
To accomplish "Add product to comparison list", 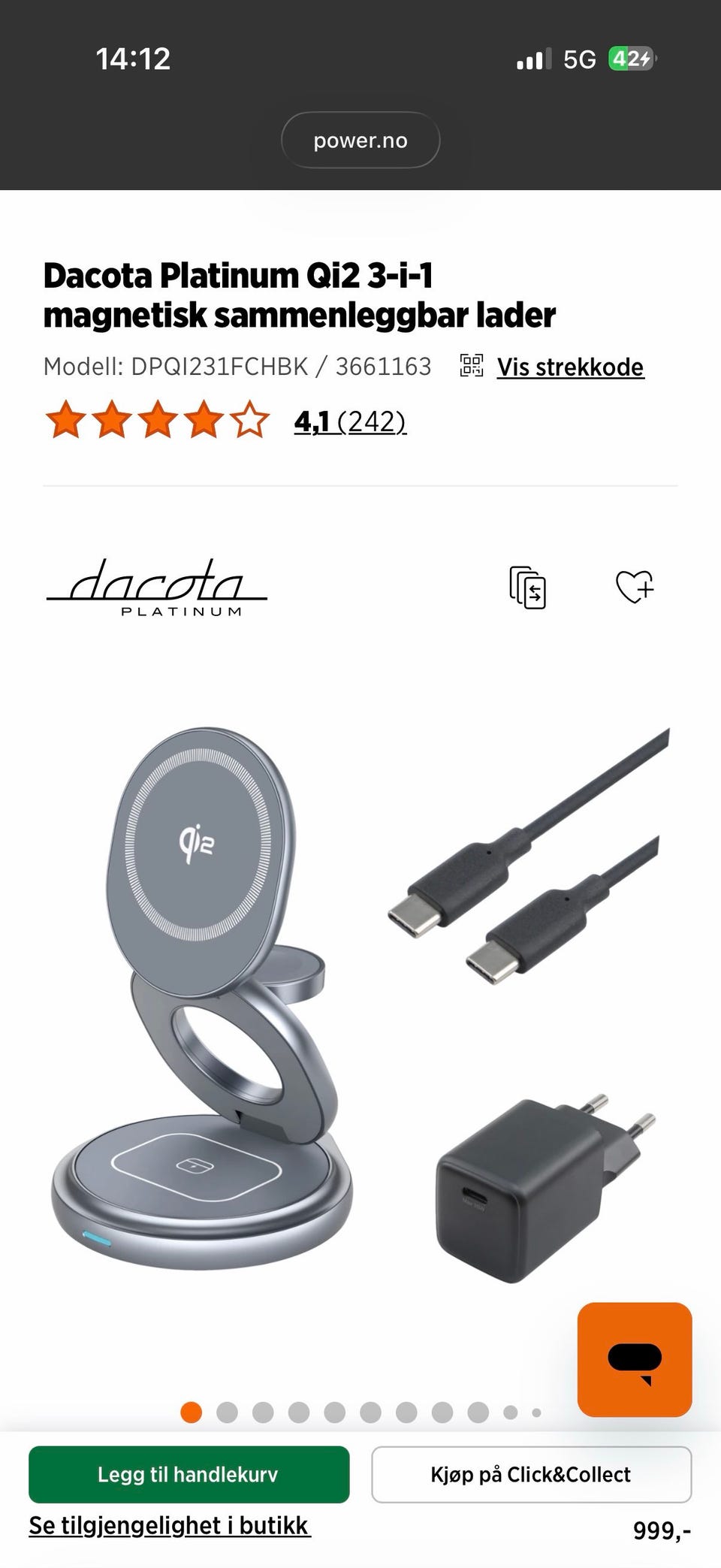I will (527, 587).
